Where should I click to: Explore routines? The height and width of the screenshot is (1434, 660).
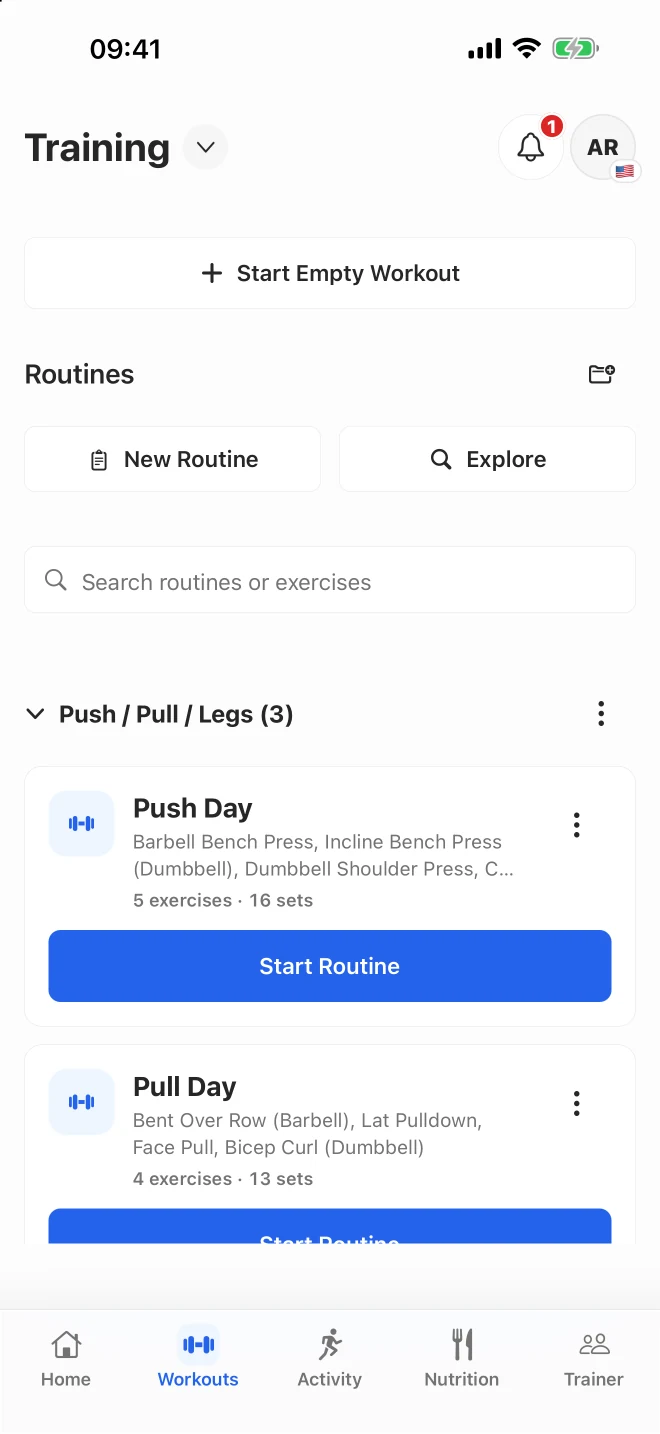tap(488, 459)
